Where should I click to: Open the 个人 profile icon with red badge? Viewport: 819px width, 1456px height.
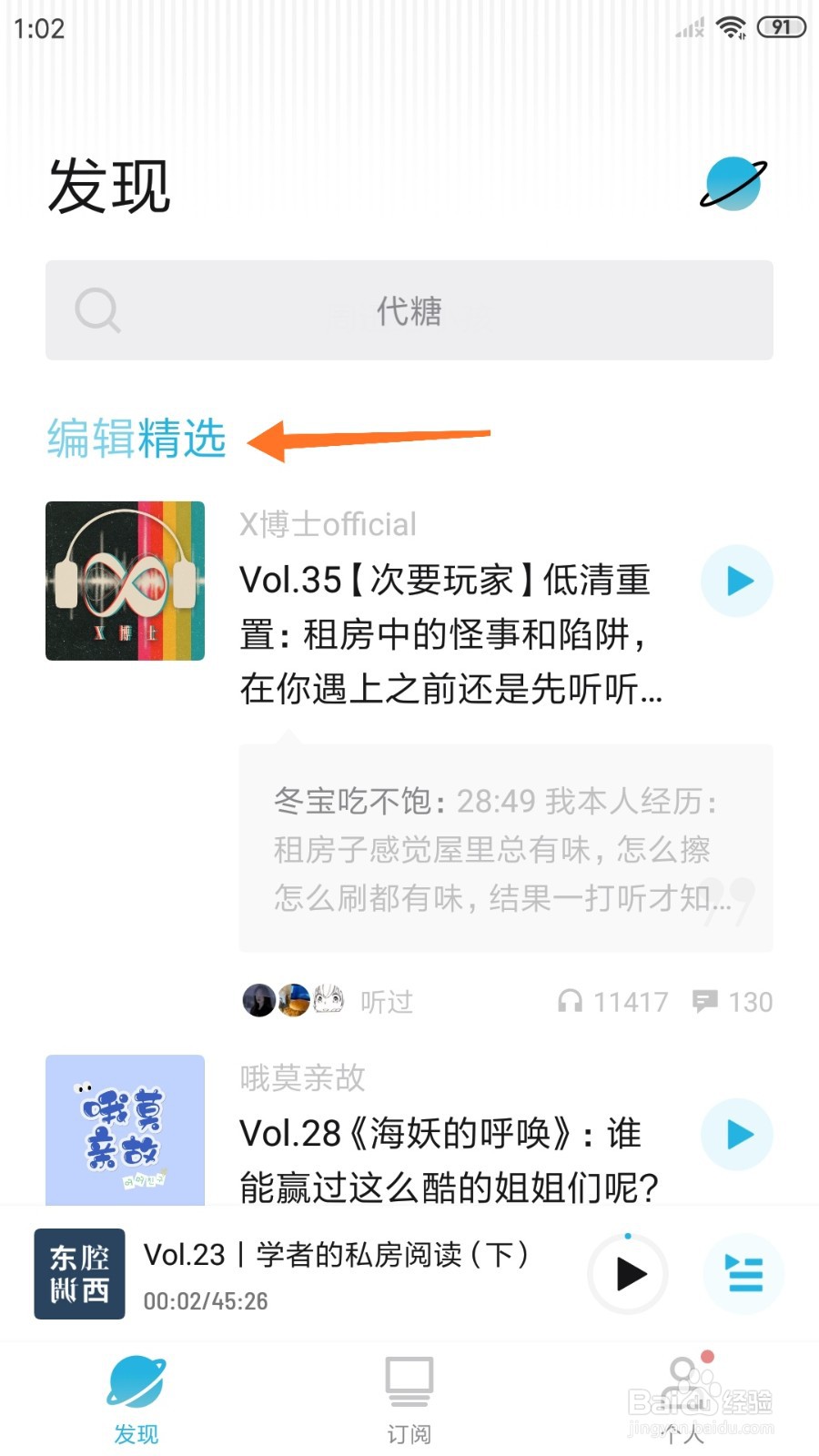[x=682, y=1383]
